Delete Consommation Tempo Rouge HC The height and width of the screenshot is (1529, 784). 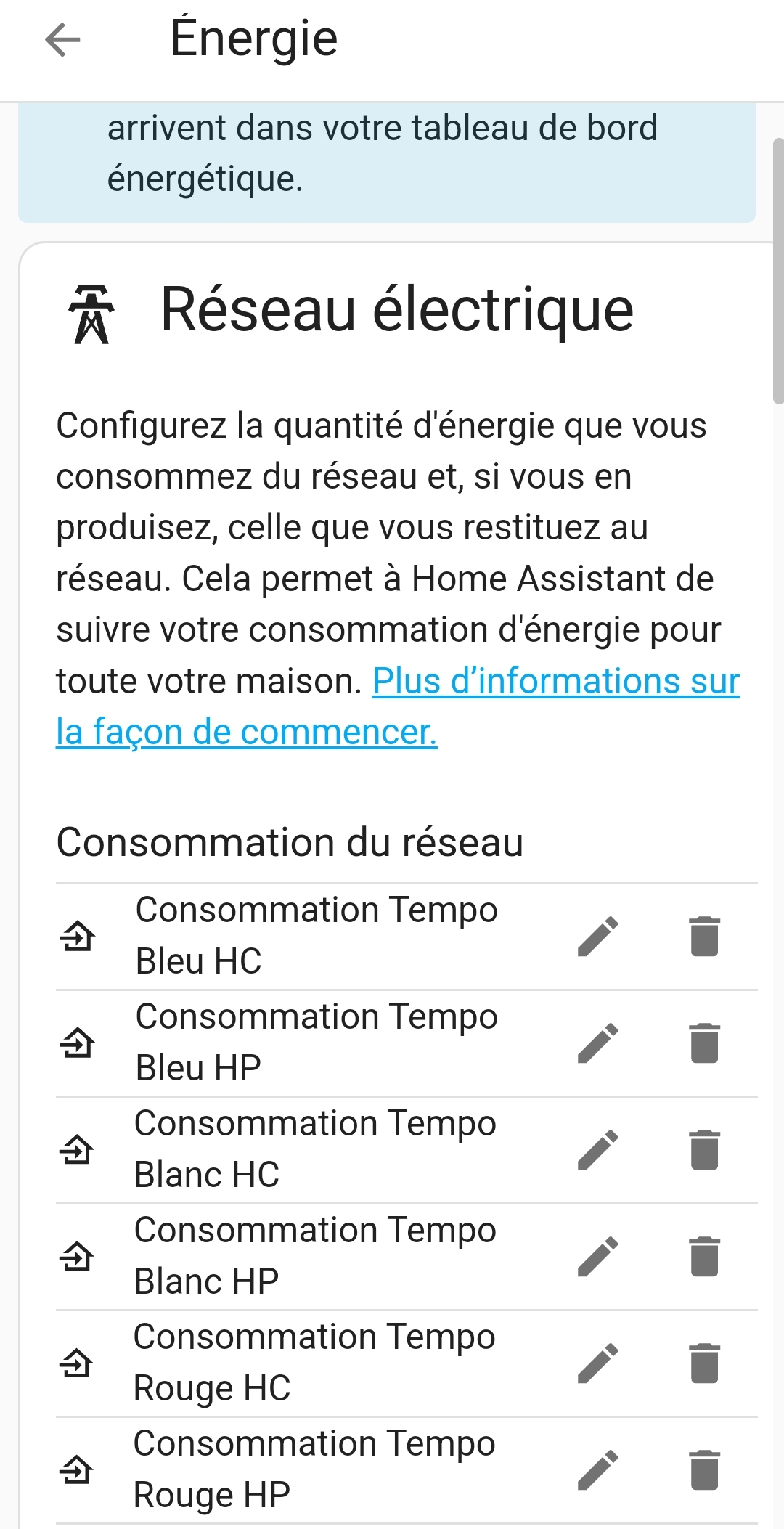click(x=704, y=1363)
